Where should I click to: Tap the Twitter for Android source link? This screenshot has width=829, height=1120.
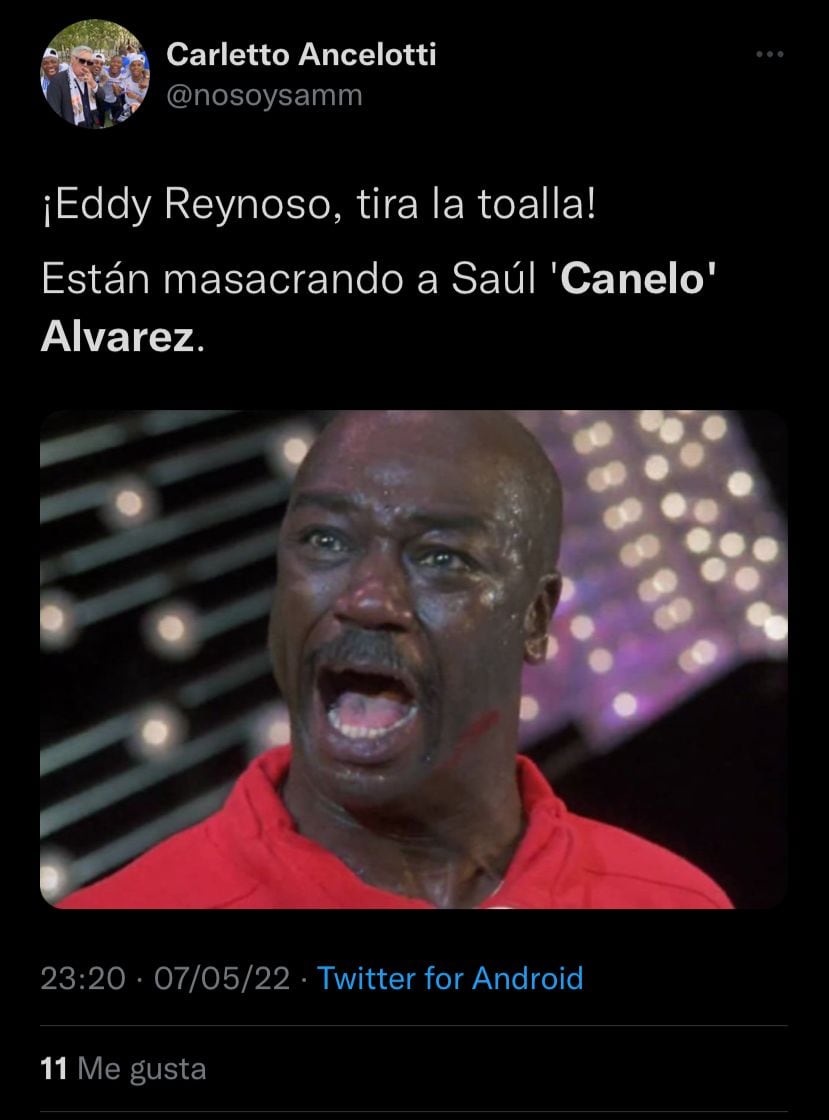tap(450, 977)
